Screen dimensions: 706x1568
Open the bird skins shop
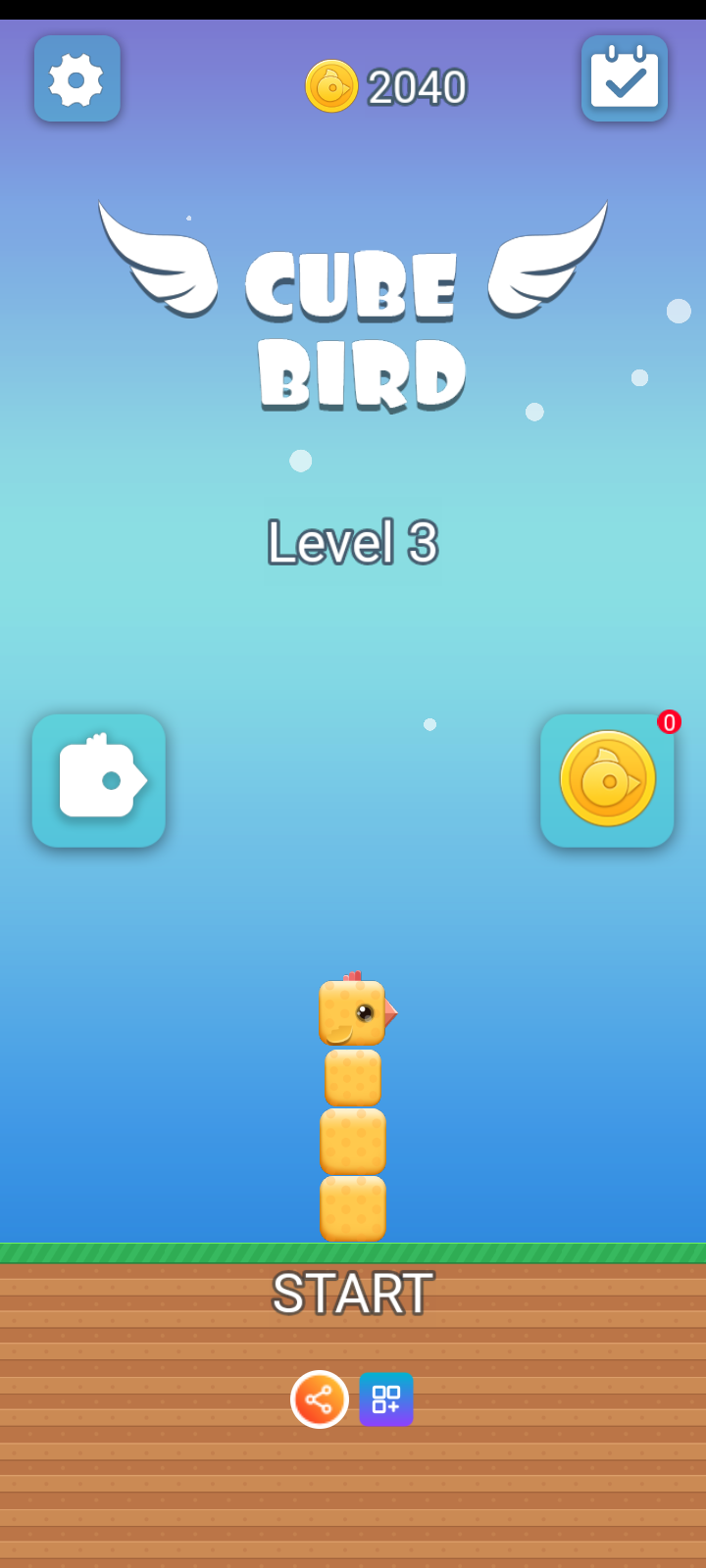(99, 781)
